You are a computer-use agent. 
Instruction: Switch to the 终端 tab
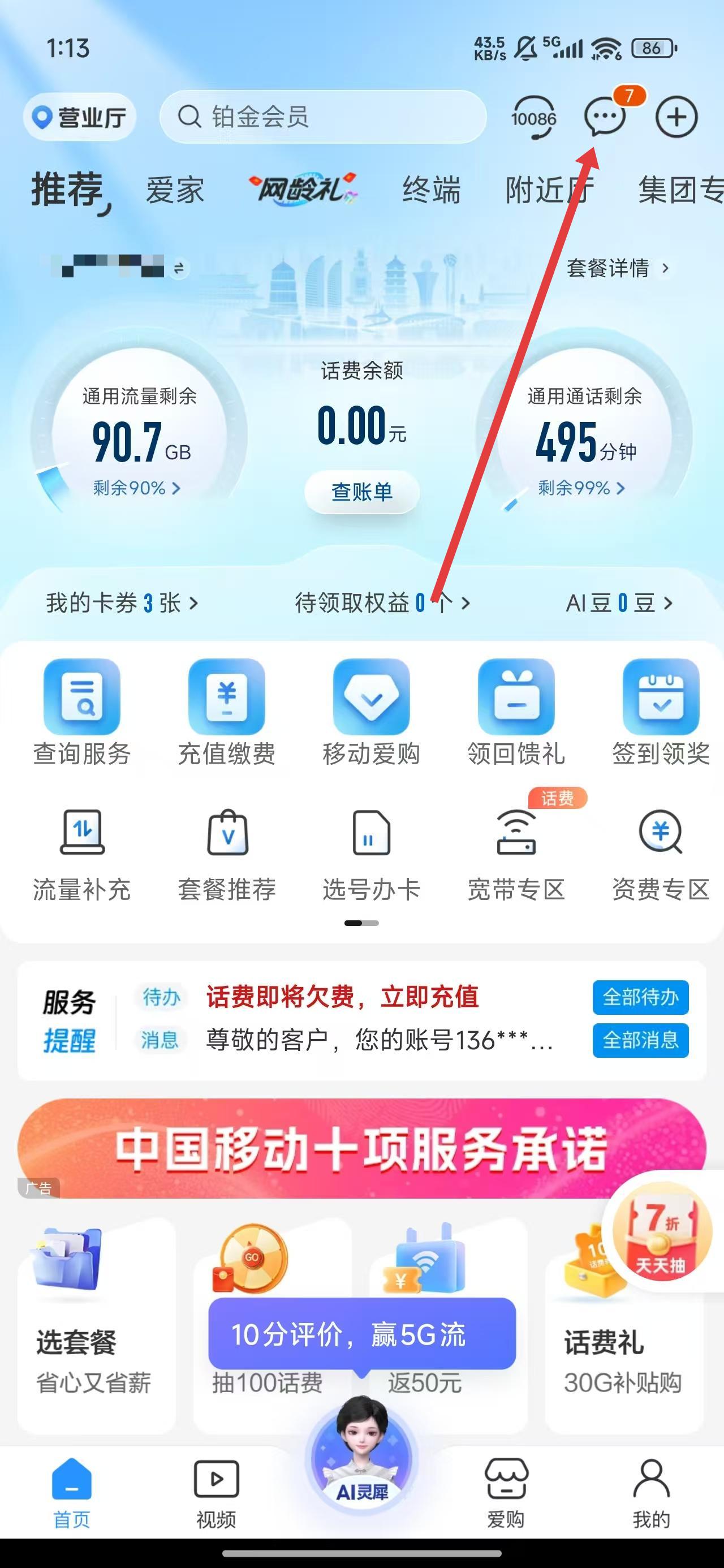(x=431, y=191)
